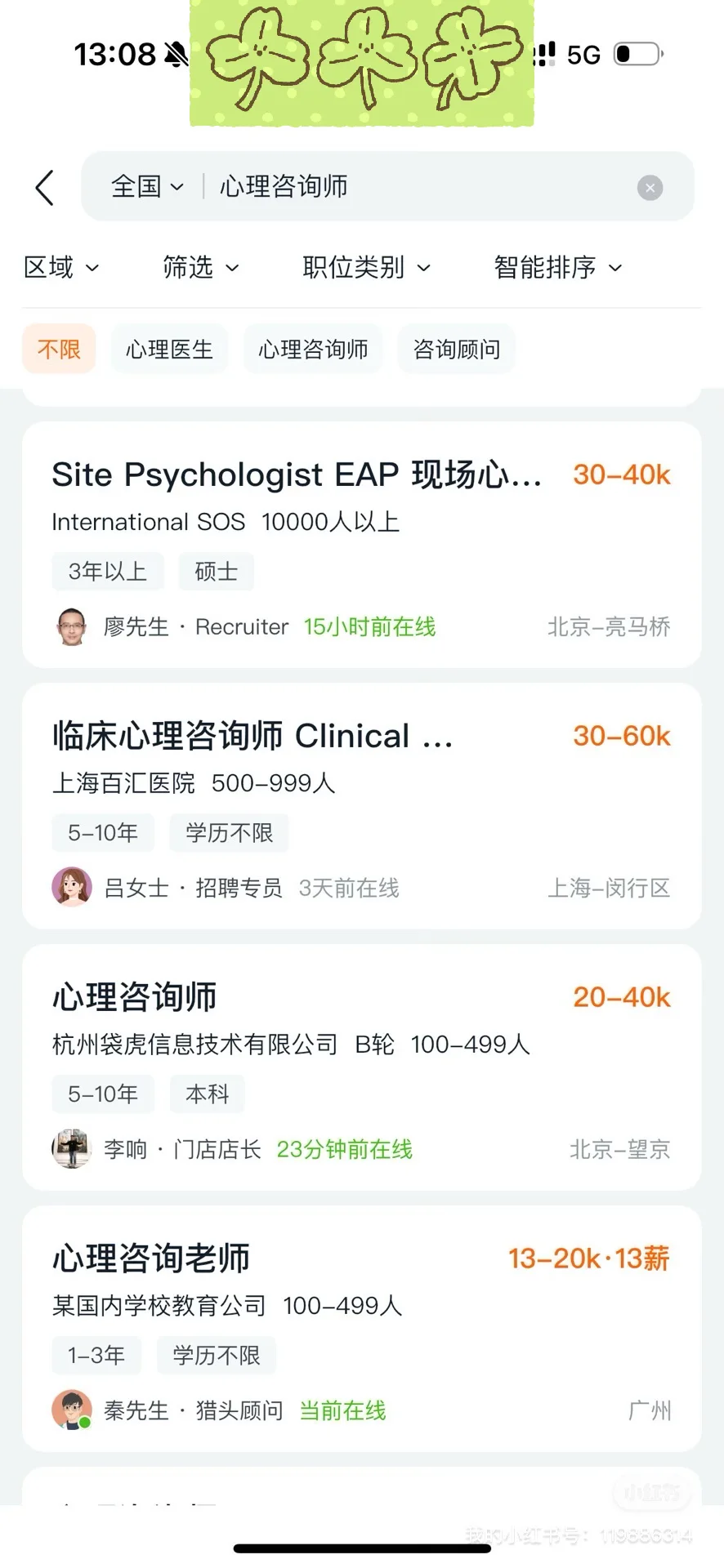Clear the search text
This screenshot has width=724, height=1568.
click(x=650, y=188)
